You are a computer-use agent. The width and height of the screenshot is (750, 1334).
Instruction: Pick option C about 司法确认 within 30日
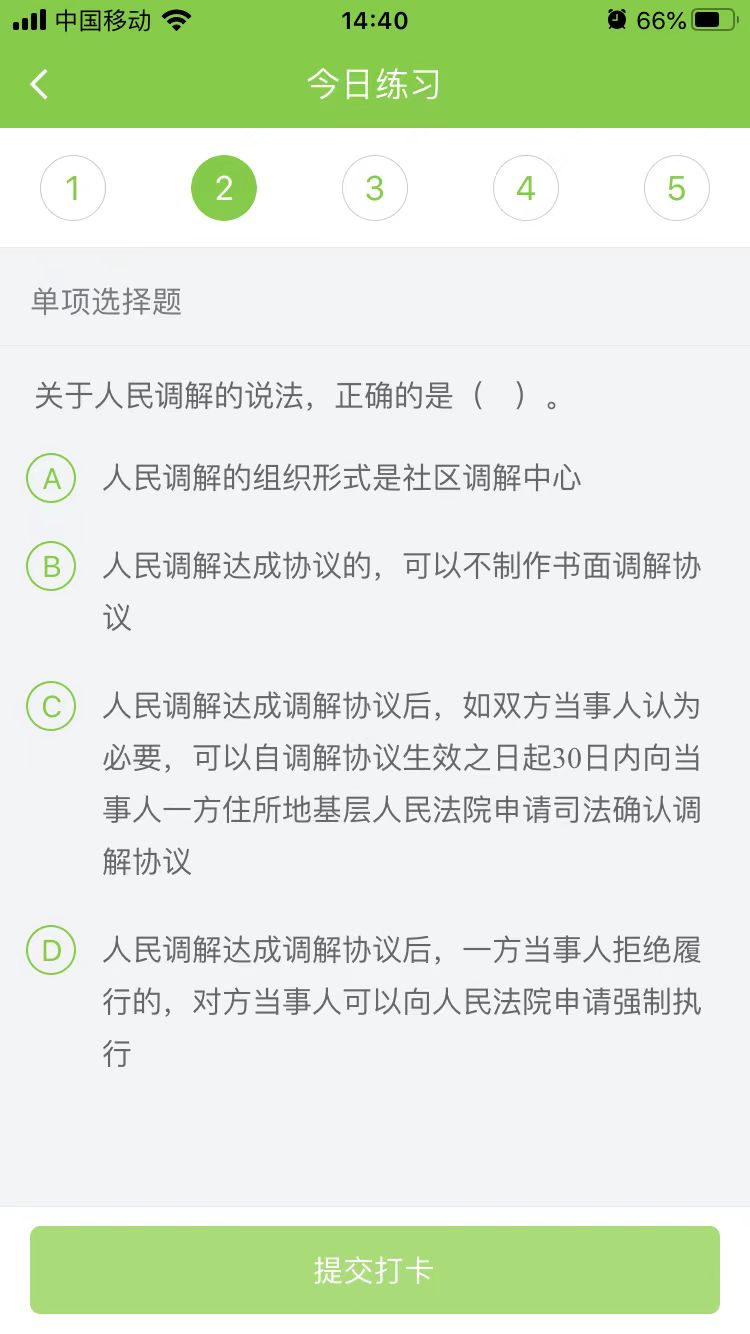(51, 707)
